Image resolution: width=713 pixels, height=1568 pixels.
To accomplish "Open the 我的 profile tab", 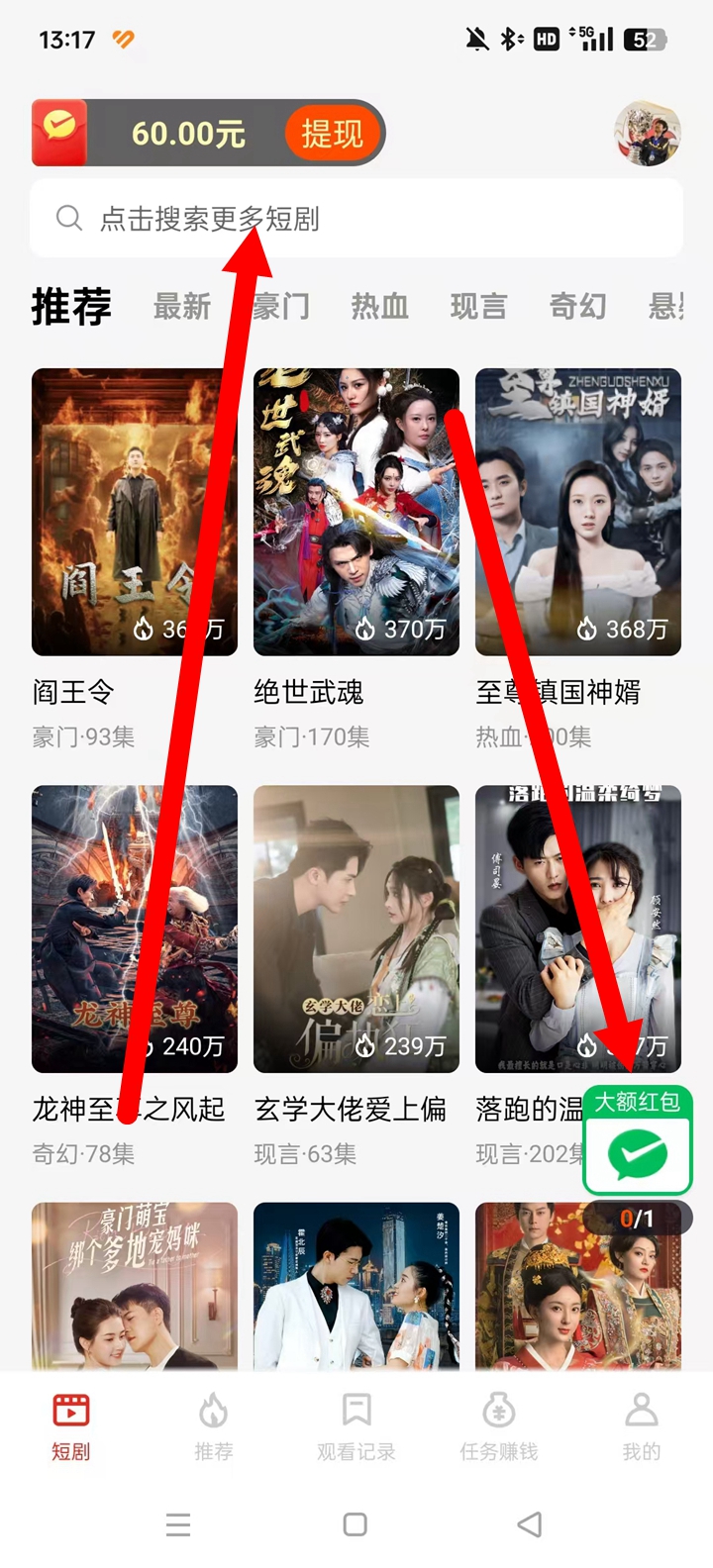I will (642, 1426).
